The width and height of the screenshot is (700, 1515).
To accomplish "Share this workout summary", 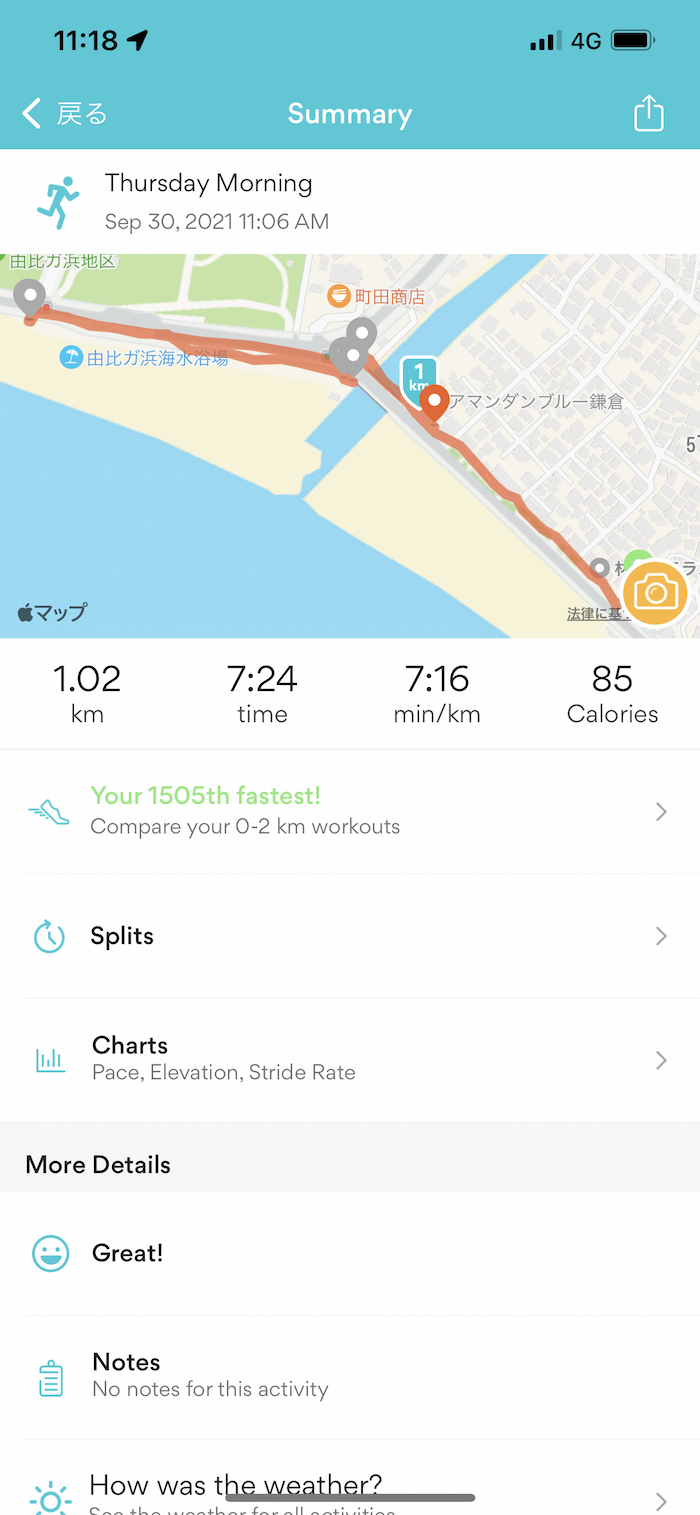I will 649,113.
